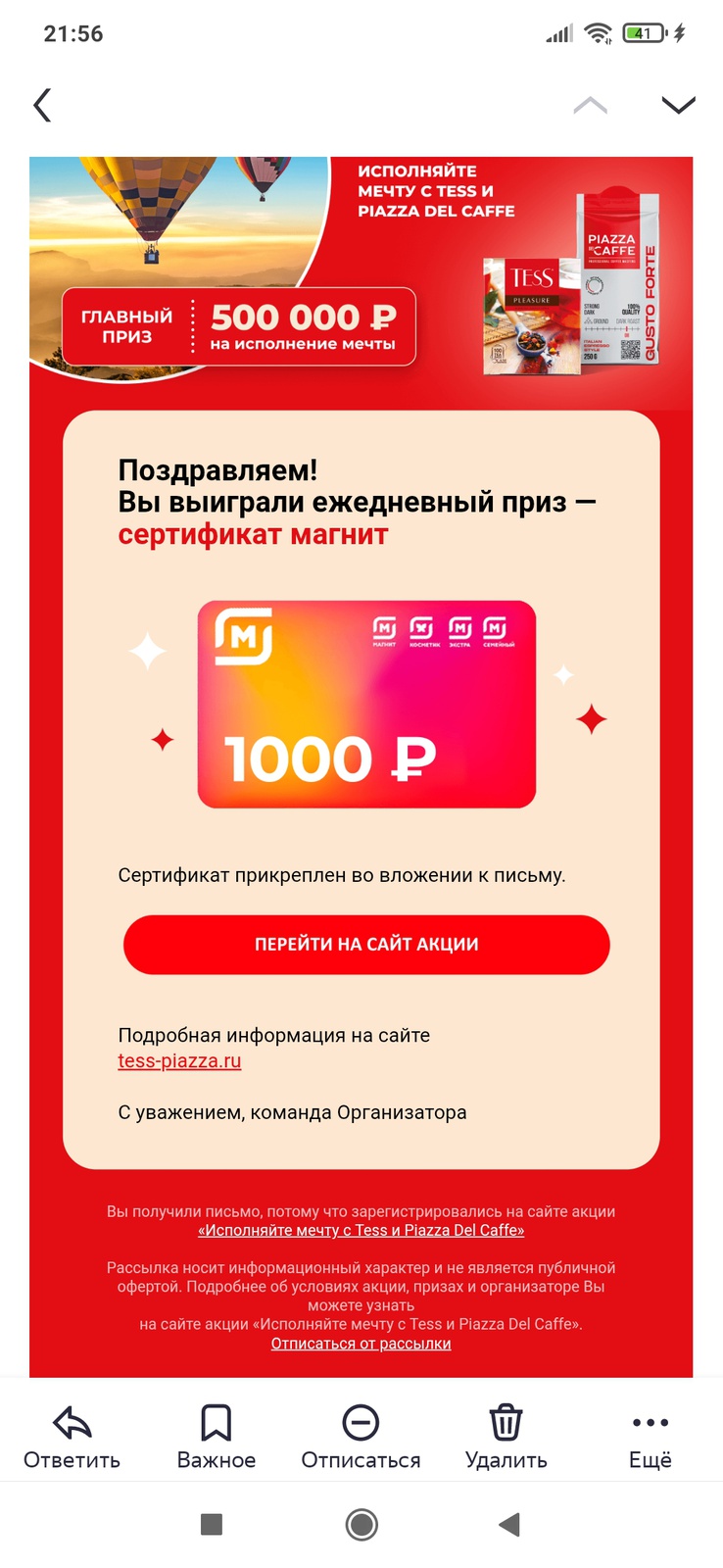
Task: Jump to the next email with down chevron
Action: [x=678, y=105]
